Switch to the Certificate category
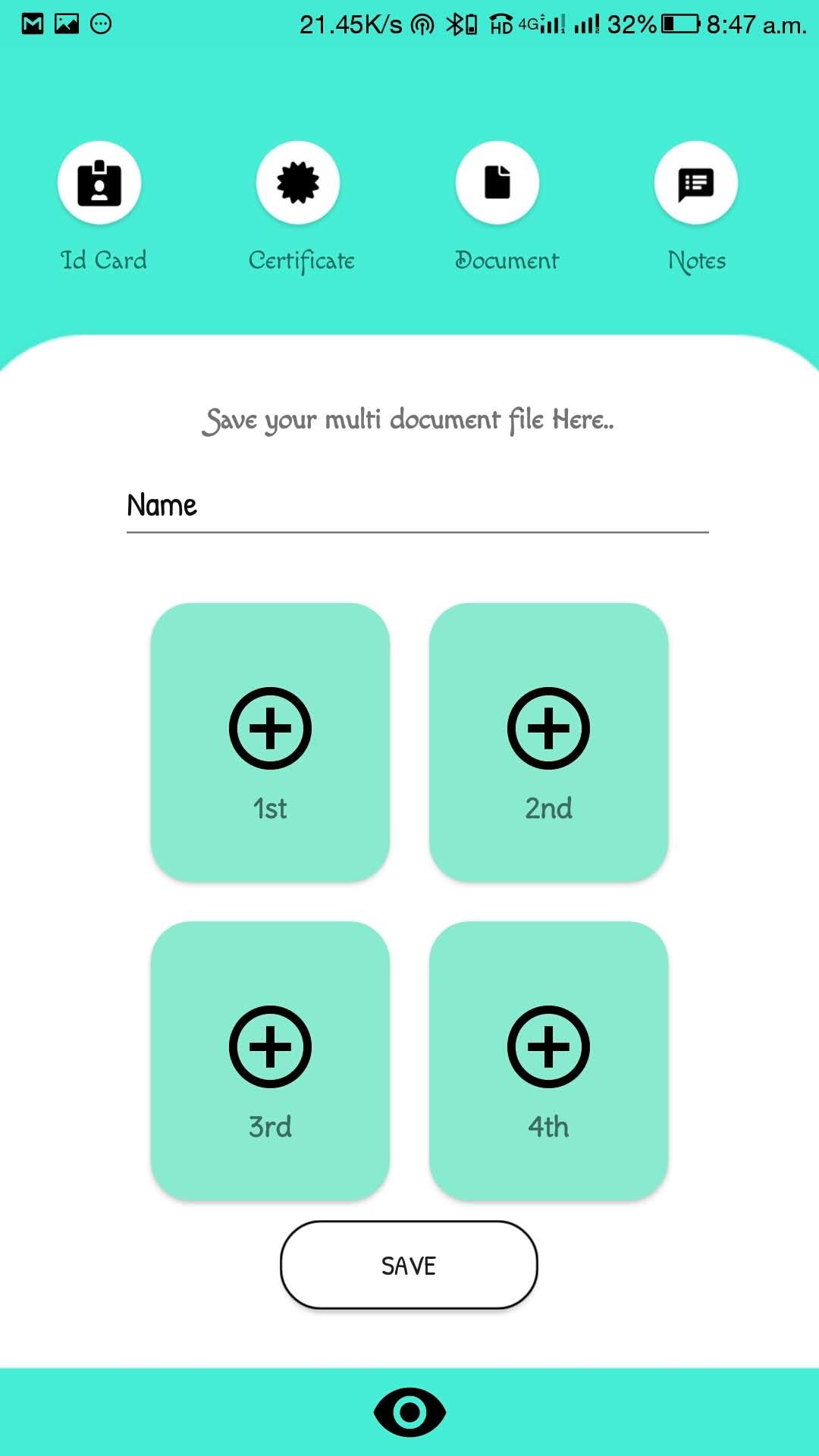 pos(298,183)
